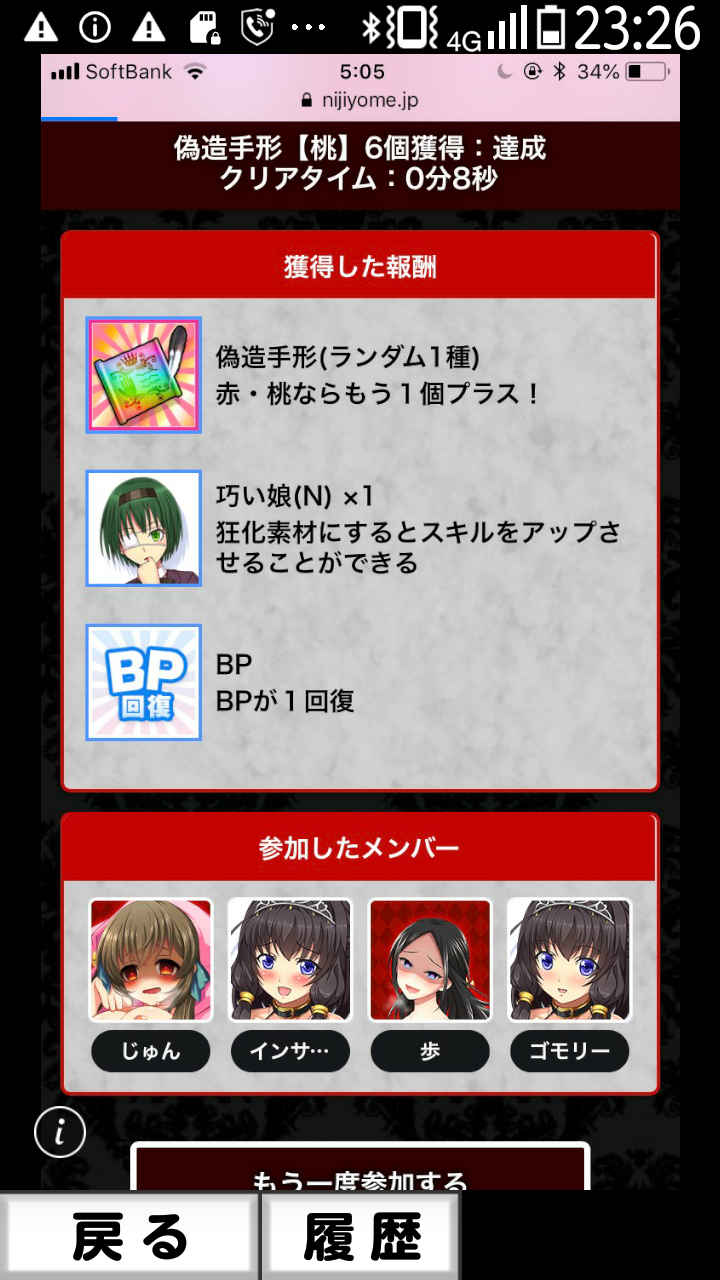
Task: Open the info circle icon
Action: [x=60, y=1132]
